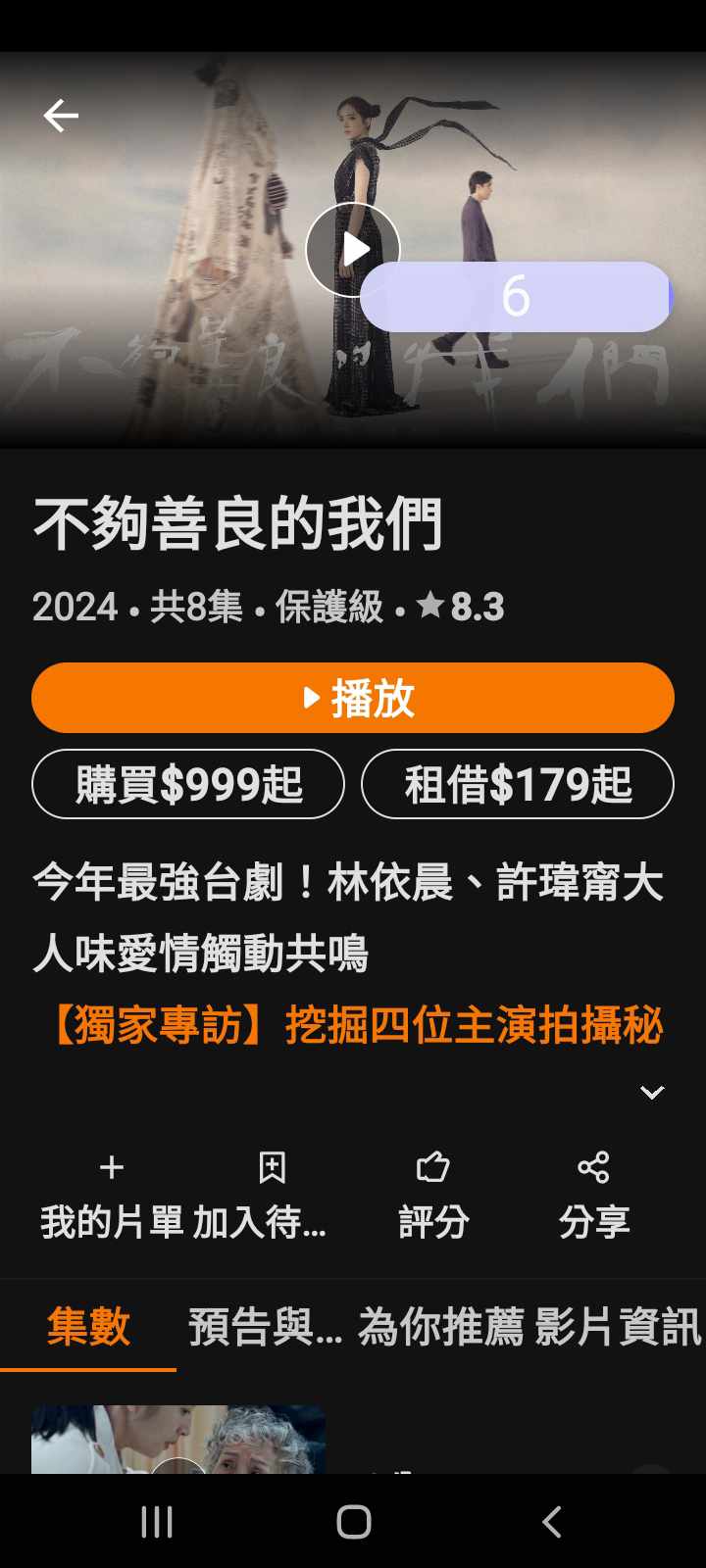The height and width of the screenshot is (1568, 706).
Task: Open the first episode thumbnail
Action: tap(178, 1441)
